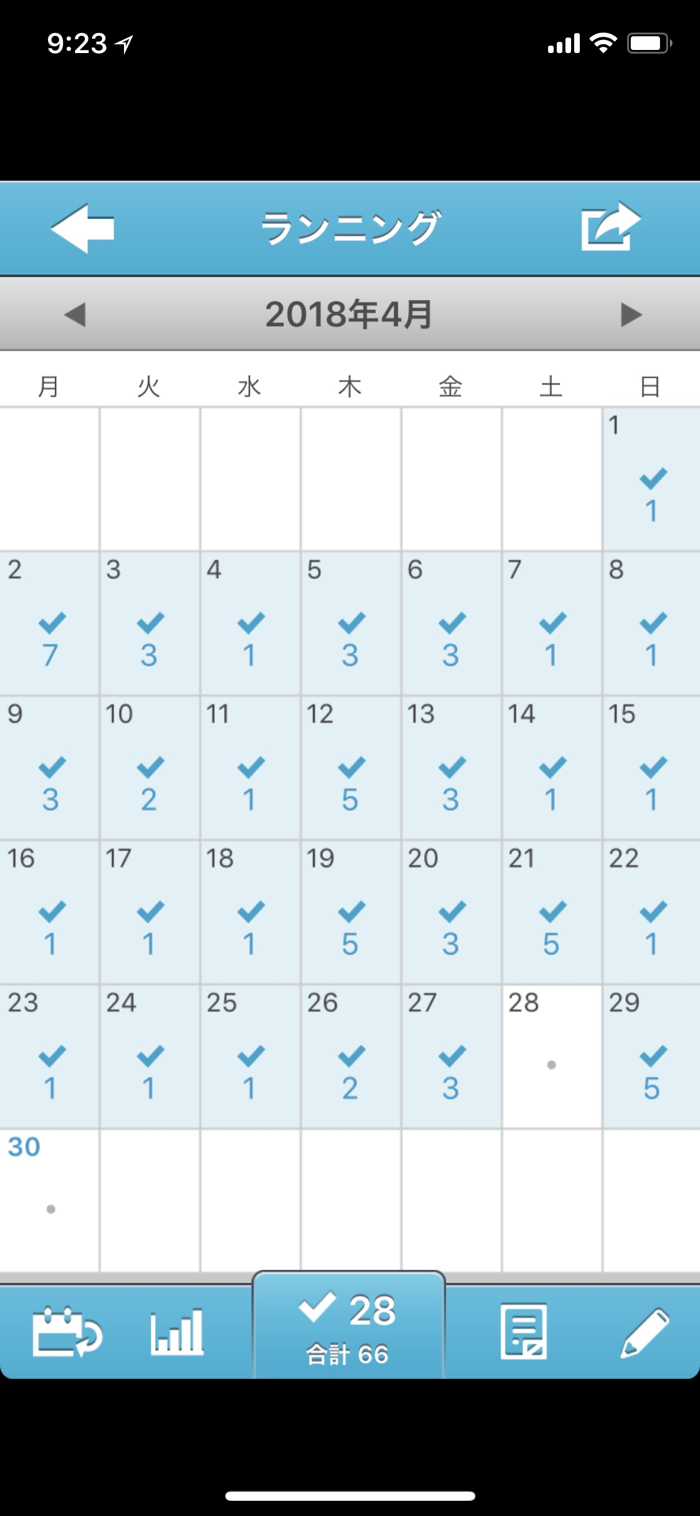Go back using the left arrow
Image resolution: width=700 pixels, height=1516 pixels.
click(83, 229)
